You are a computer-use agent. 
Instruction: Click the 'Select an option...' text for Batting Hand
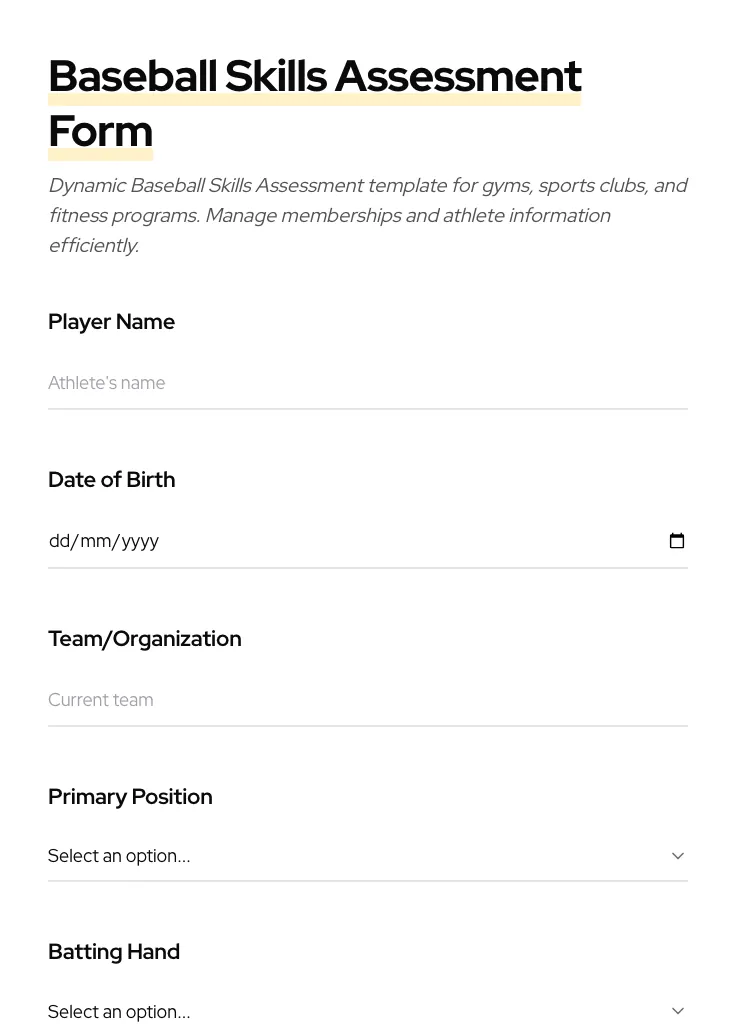119,1011
